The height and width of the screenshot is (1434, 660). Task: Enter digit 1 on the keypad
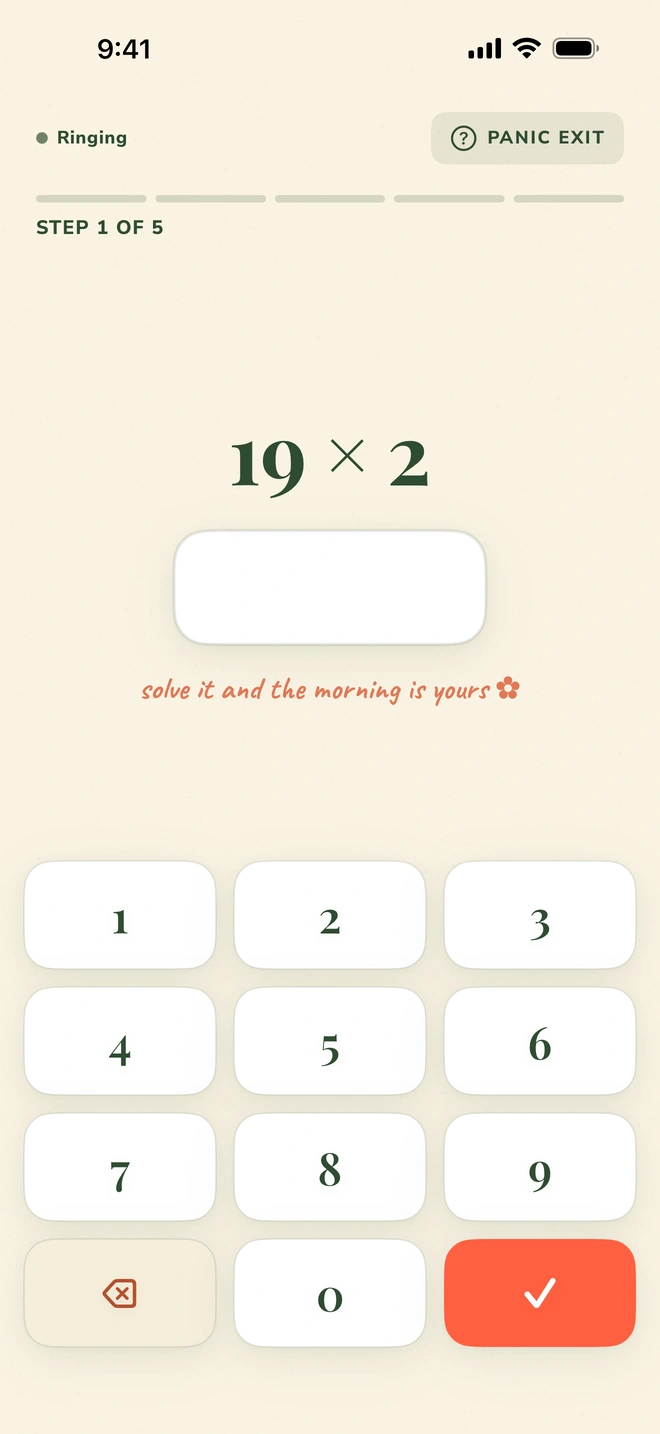coord(120,915)
